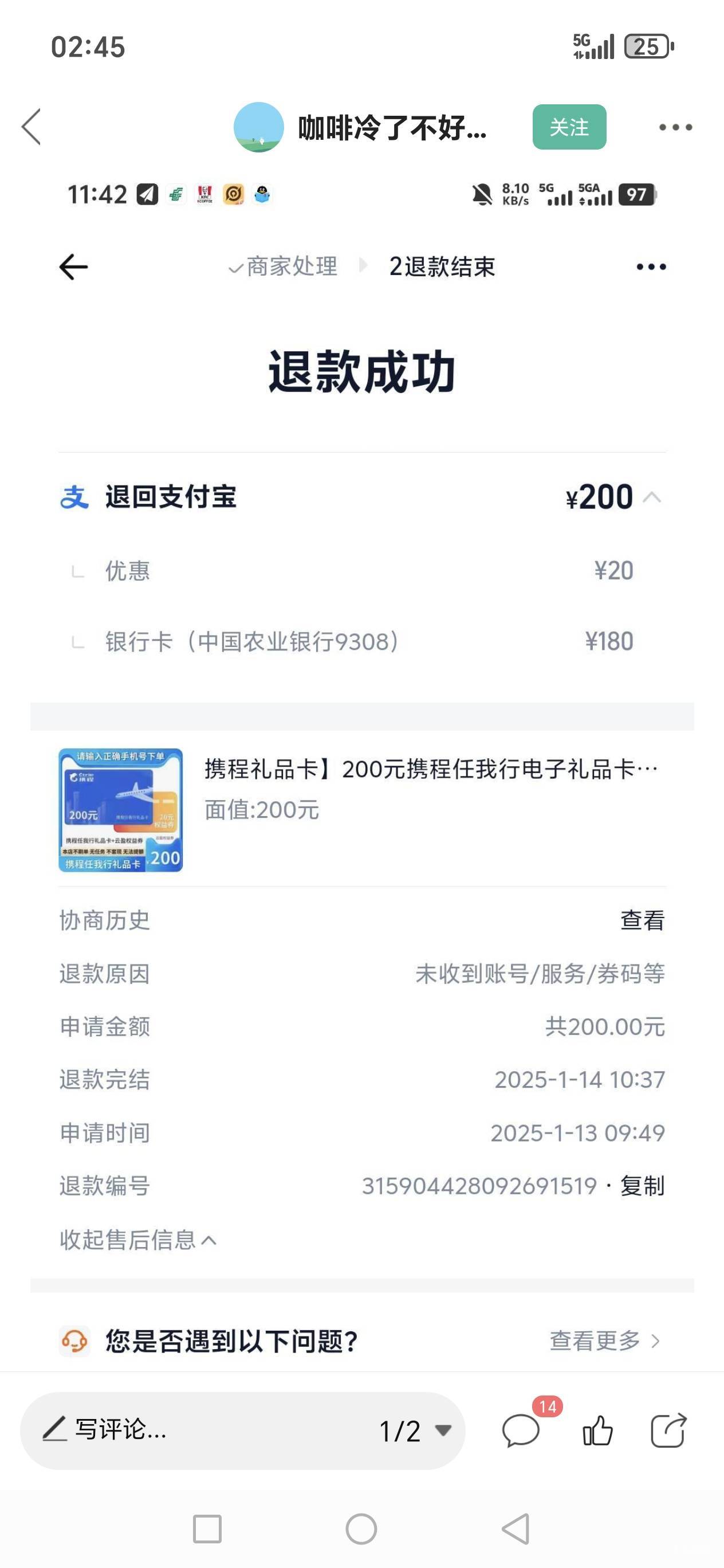Like this post with thumbs-up

tap(597, 1430)
